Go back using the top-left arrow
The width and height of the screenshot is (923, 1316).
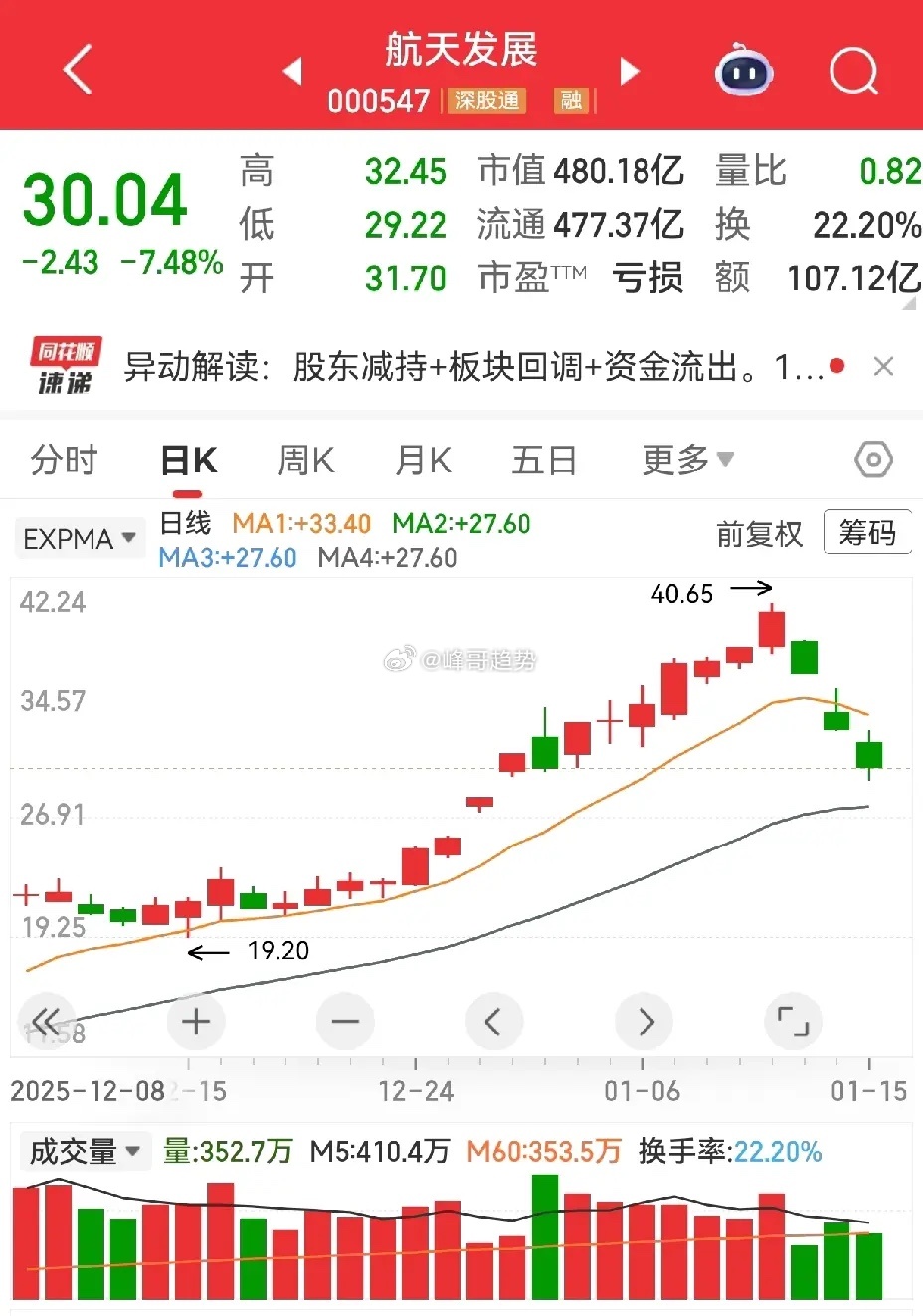click(78, 70)
